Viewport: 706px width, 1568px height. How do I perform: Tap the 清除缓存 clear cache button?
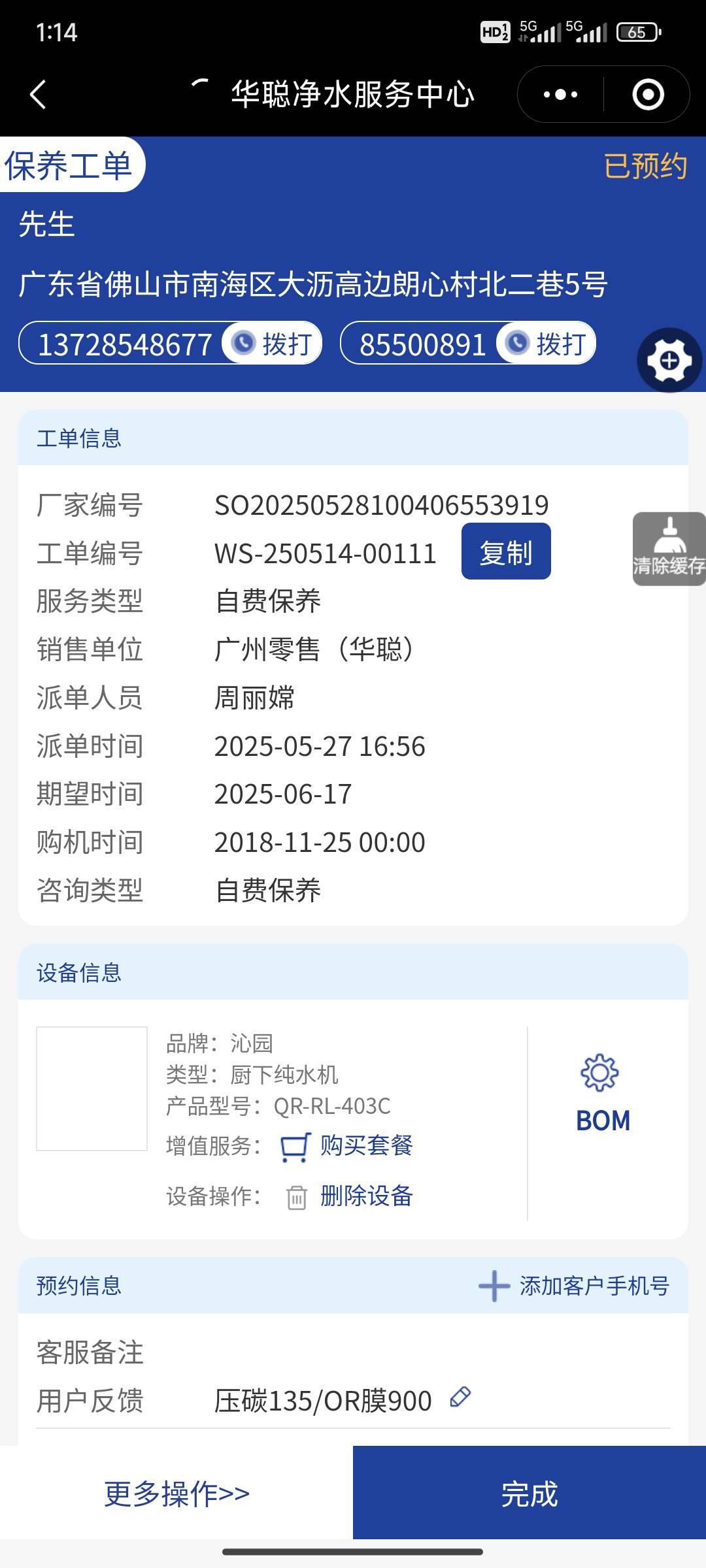(668, 549)
